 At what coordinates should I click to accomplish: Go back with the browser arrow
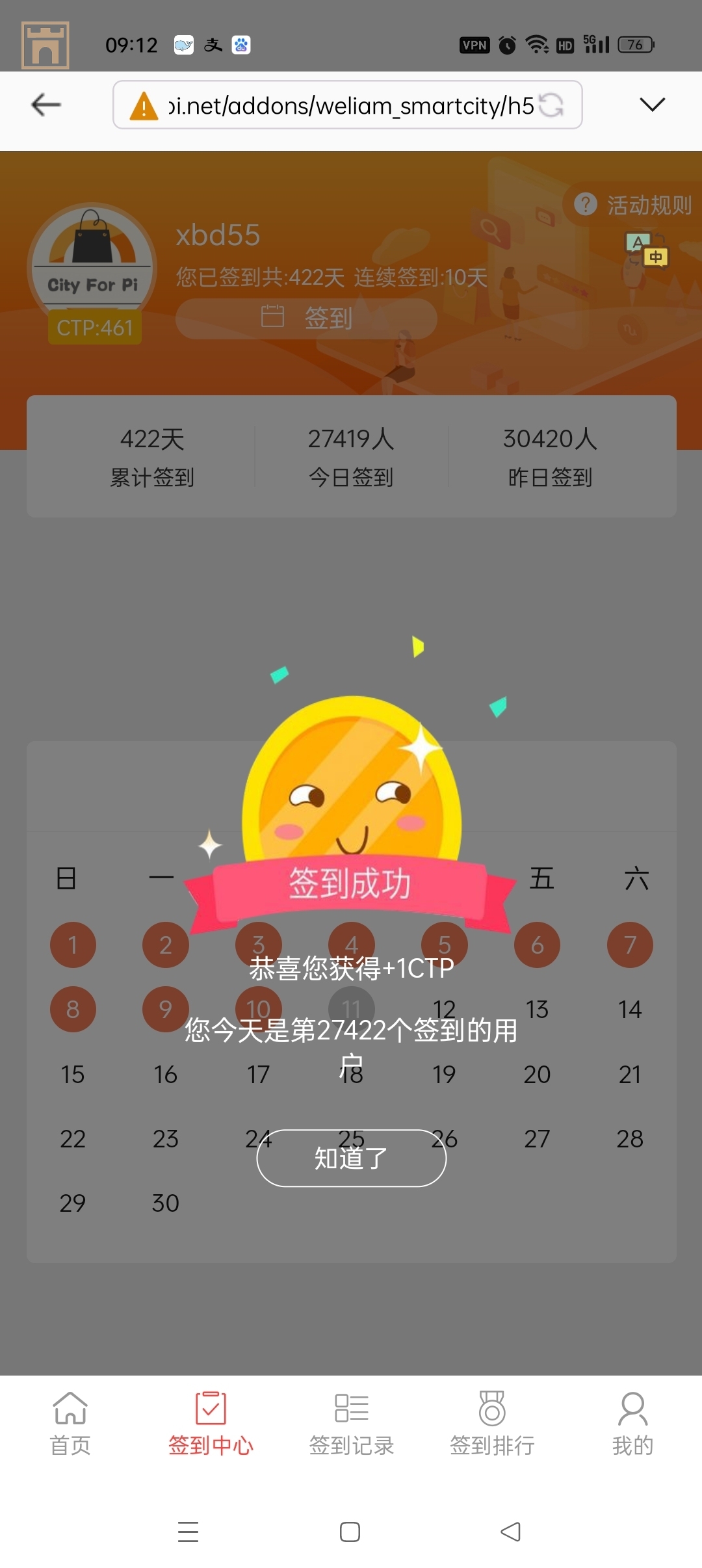[x=46, y=105]
